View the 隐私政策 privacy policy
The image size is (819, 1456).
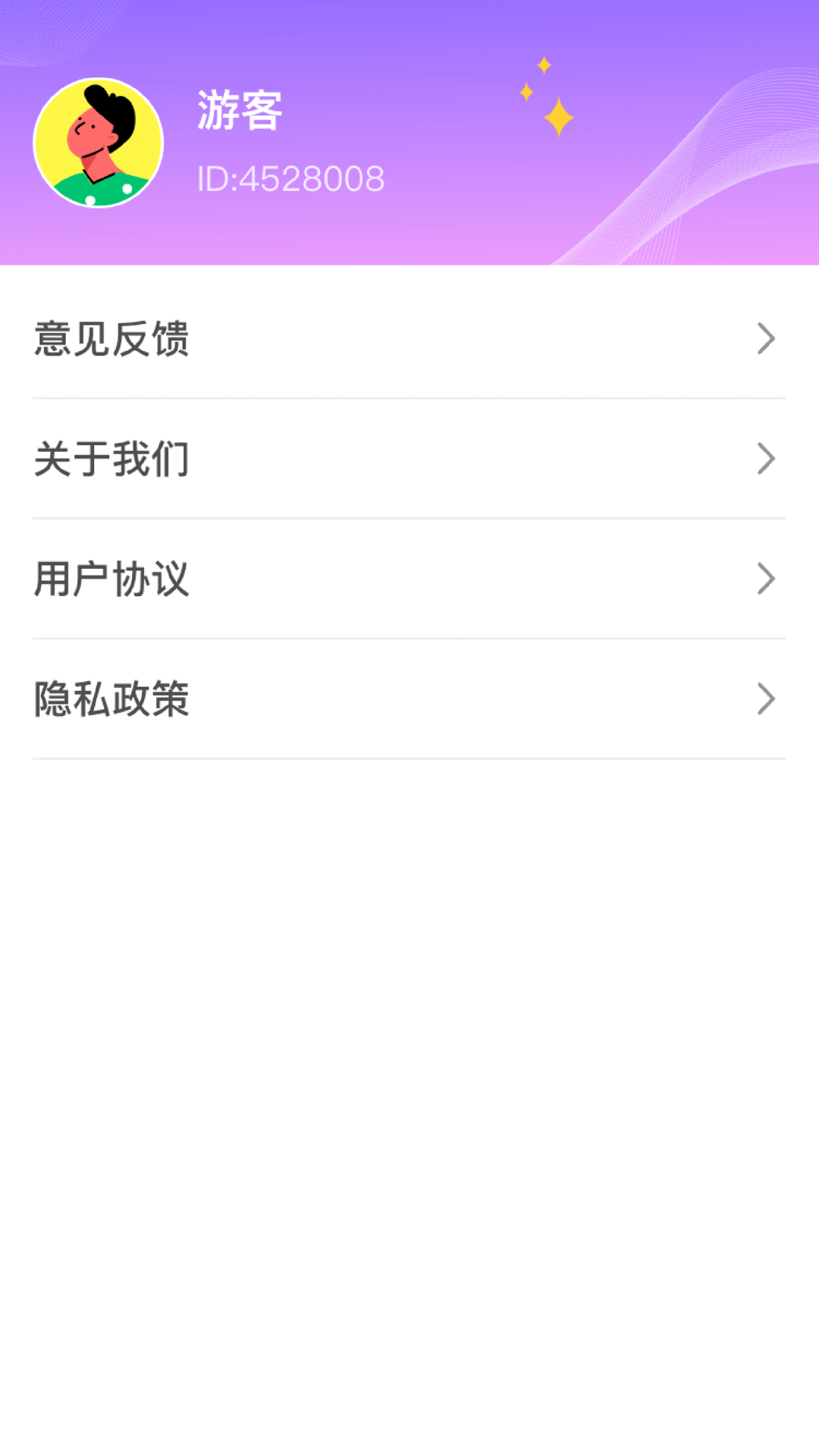click(111, 699)
